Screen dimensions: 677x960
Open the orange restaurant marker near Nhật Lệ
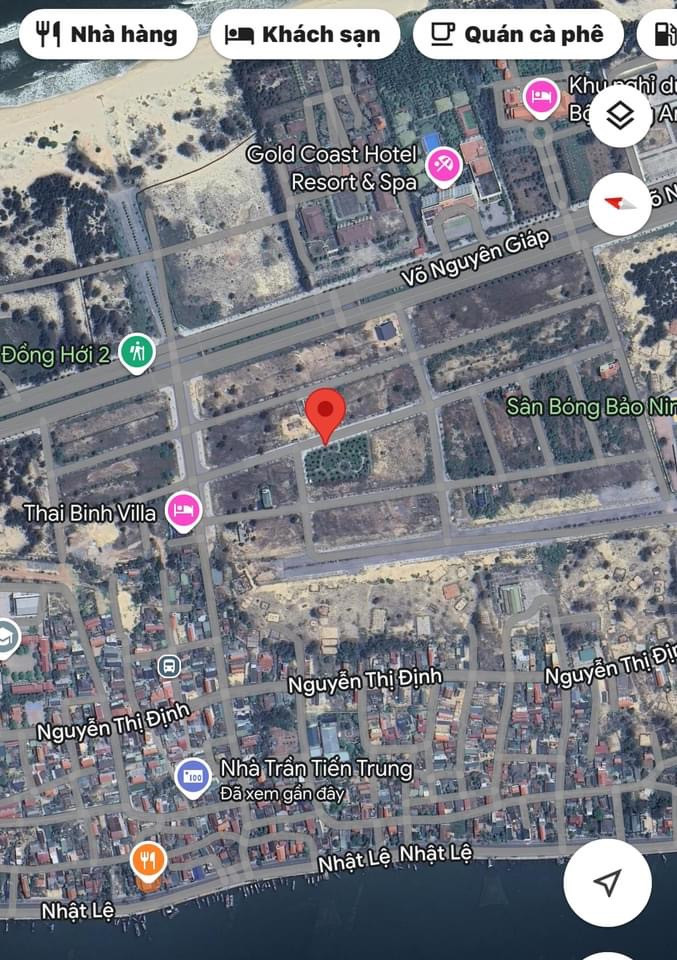click(149, 860)
